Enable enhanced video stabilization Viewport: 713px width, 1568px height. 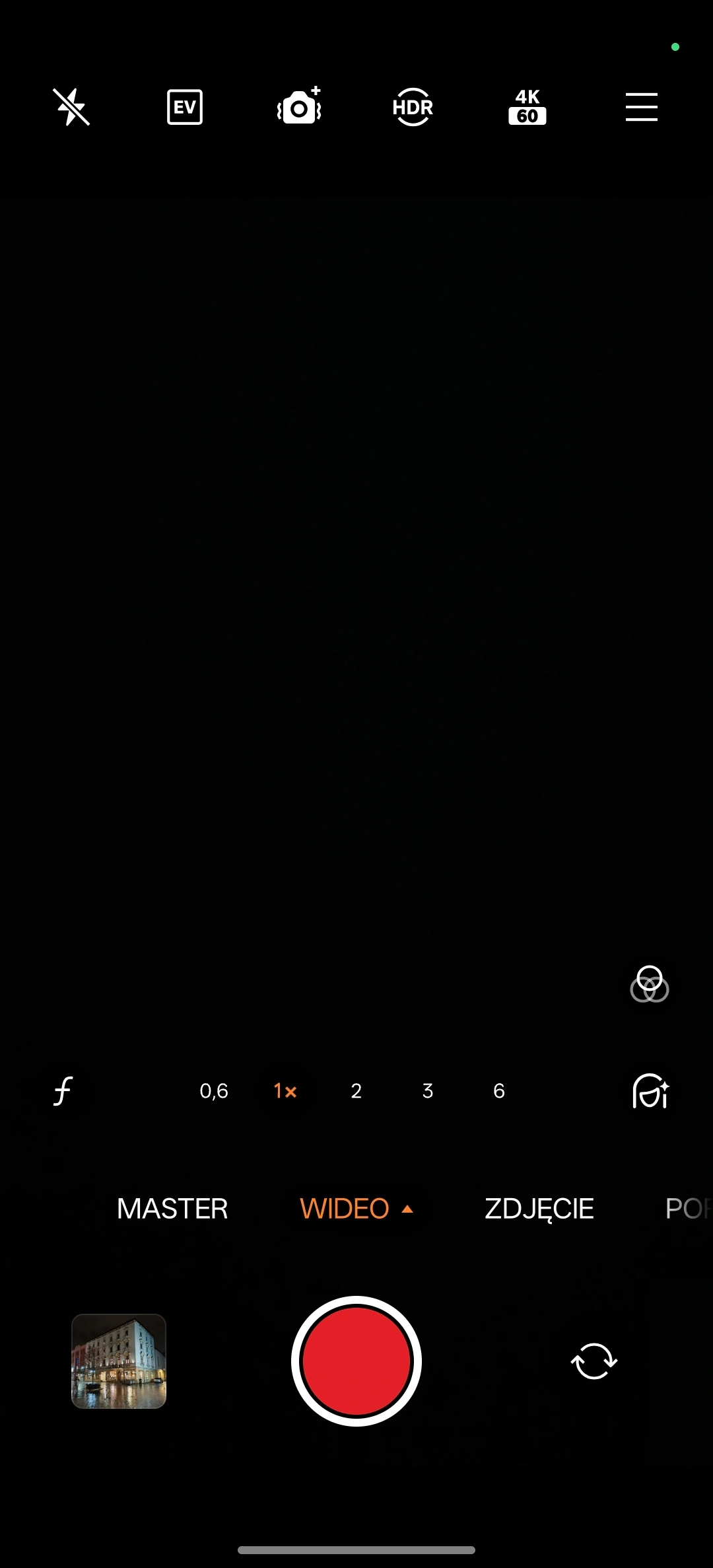point(299,107)
